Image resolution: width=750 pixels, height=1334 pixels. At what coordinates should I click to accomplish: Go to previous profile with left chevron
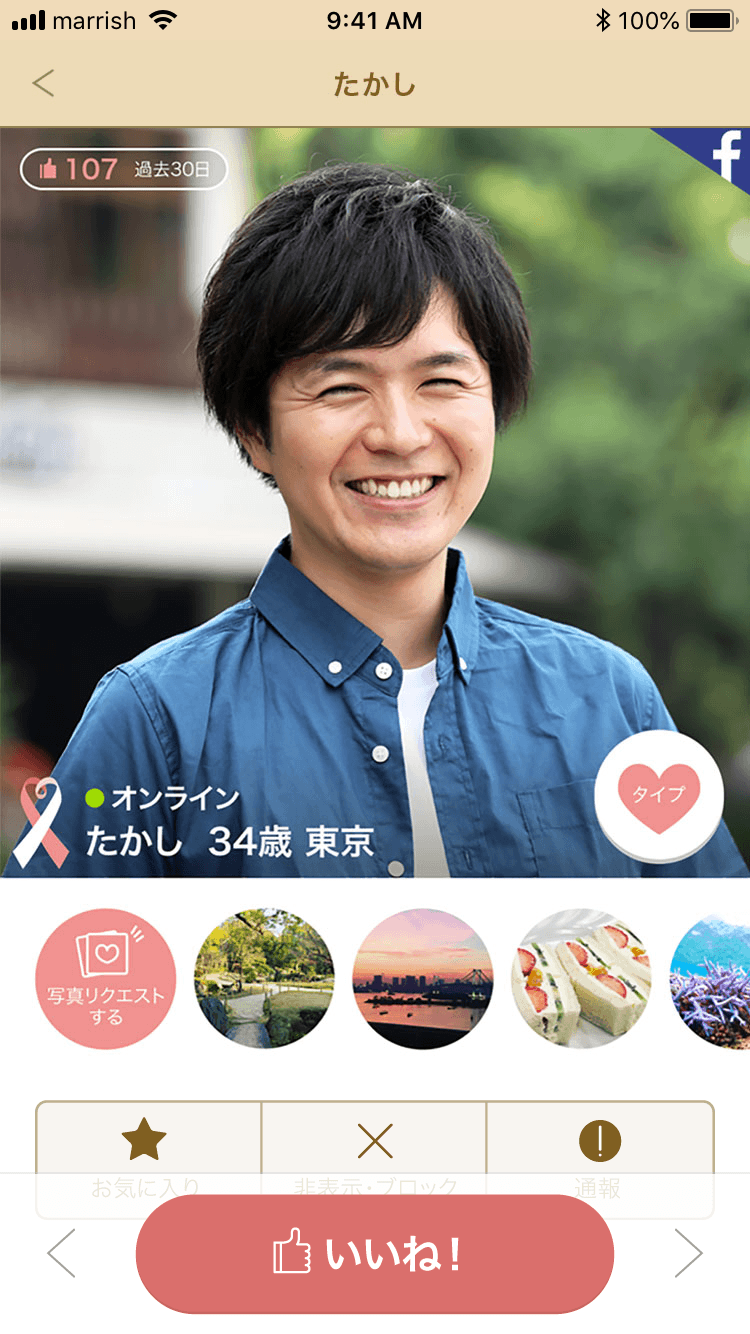[x=61, y=1253]
